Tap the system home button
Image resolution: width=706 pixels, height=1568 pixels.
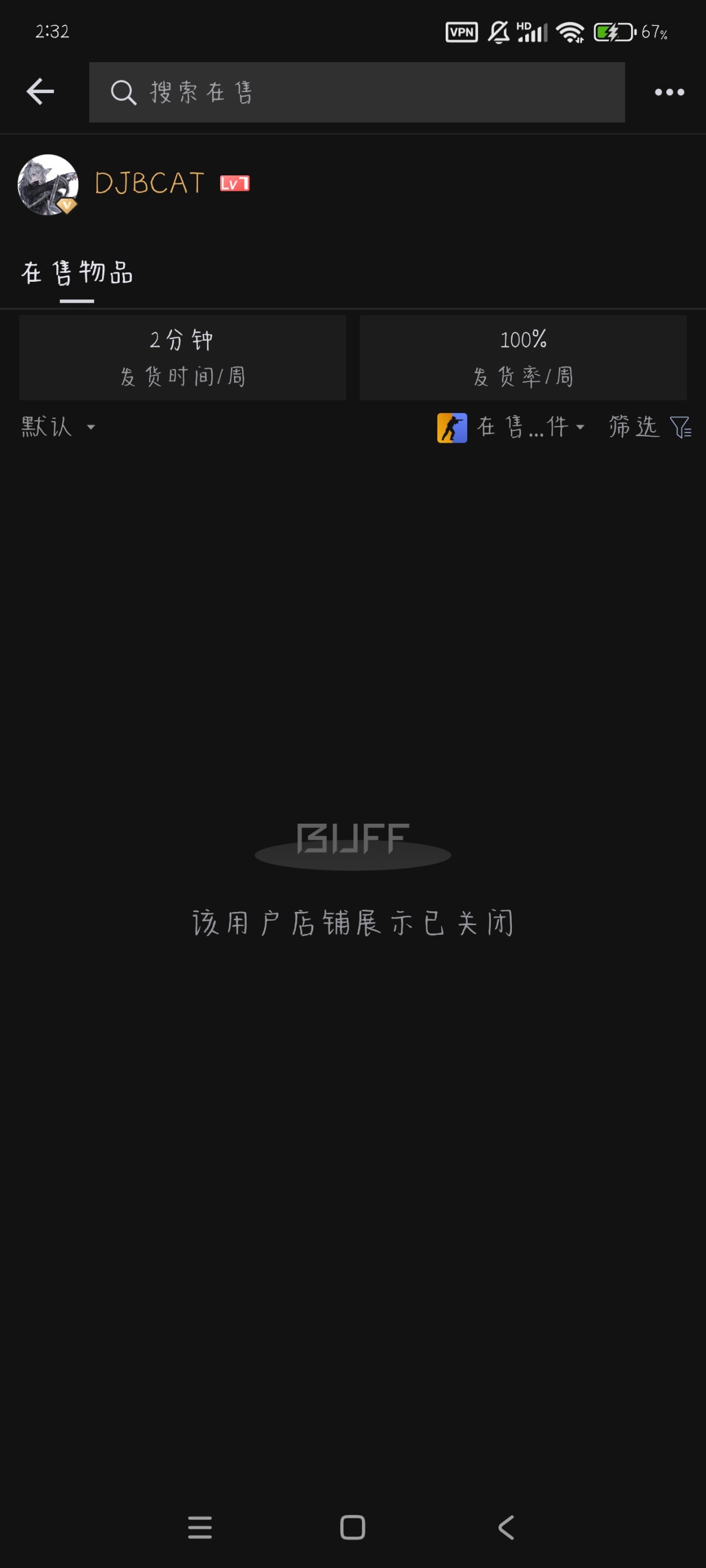[352, 1527]
